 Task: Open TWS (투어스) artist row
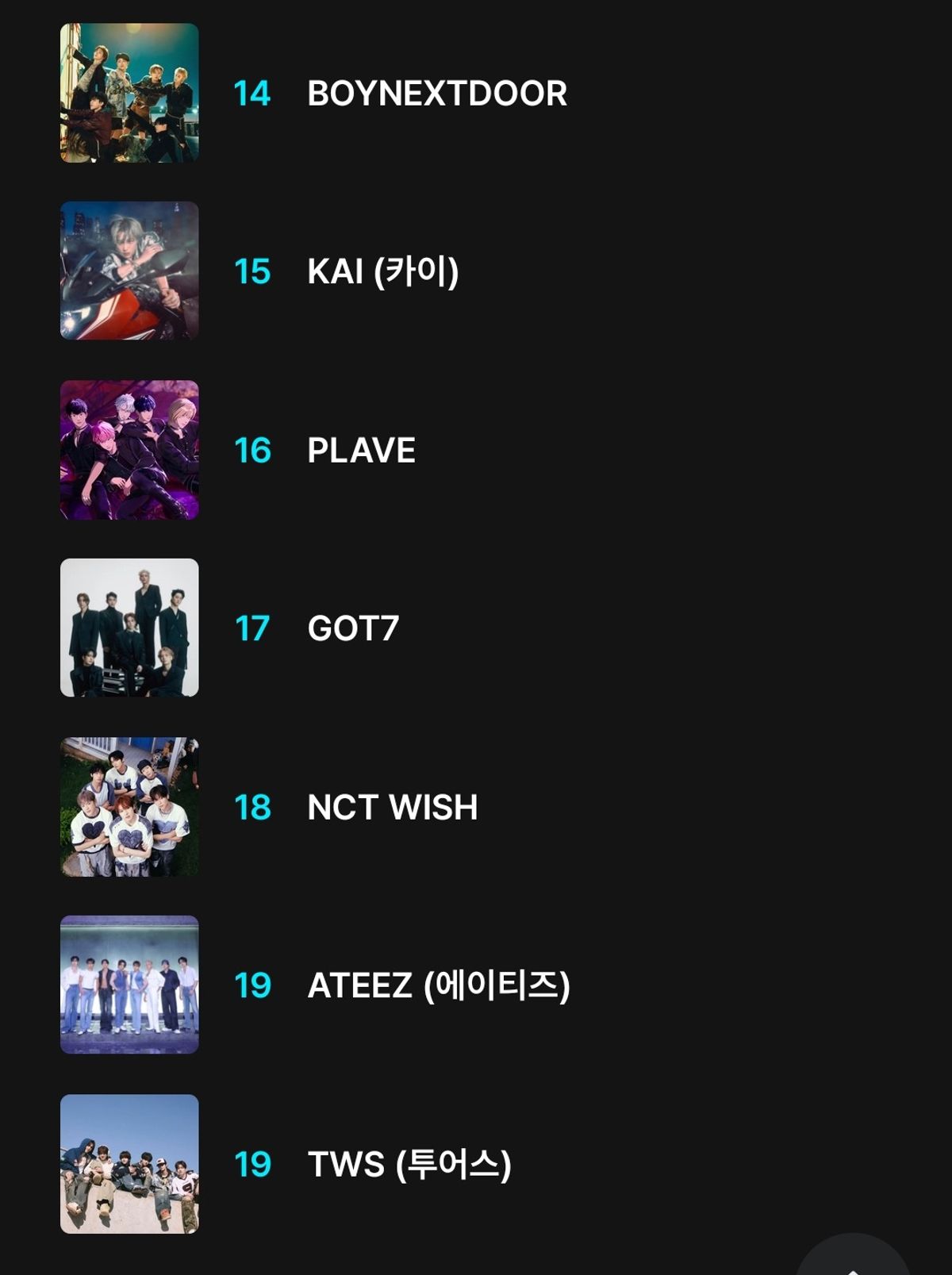pos(409,1165)
